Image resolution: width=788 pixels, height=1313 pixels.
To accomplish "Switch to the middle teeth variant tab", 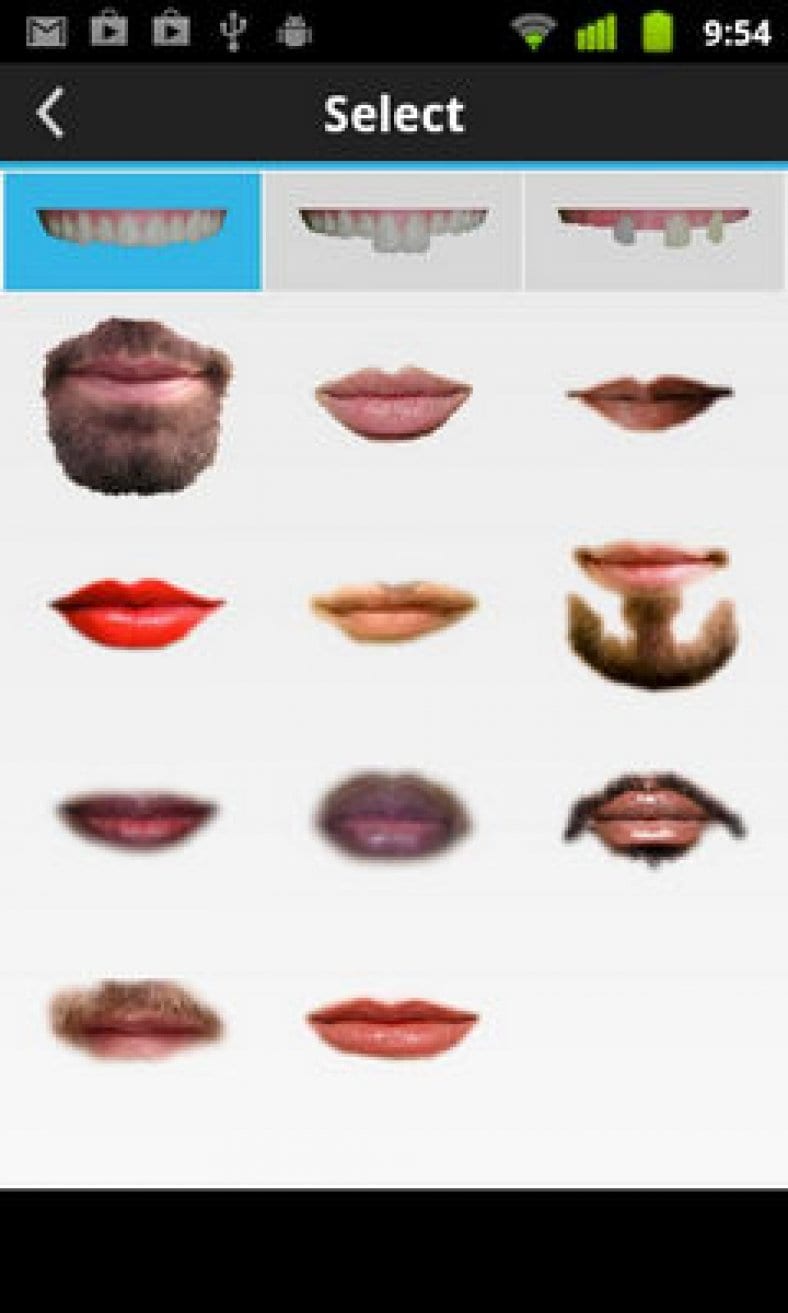I will (x=392, y=229).
